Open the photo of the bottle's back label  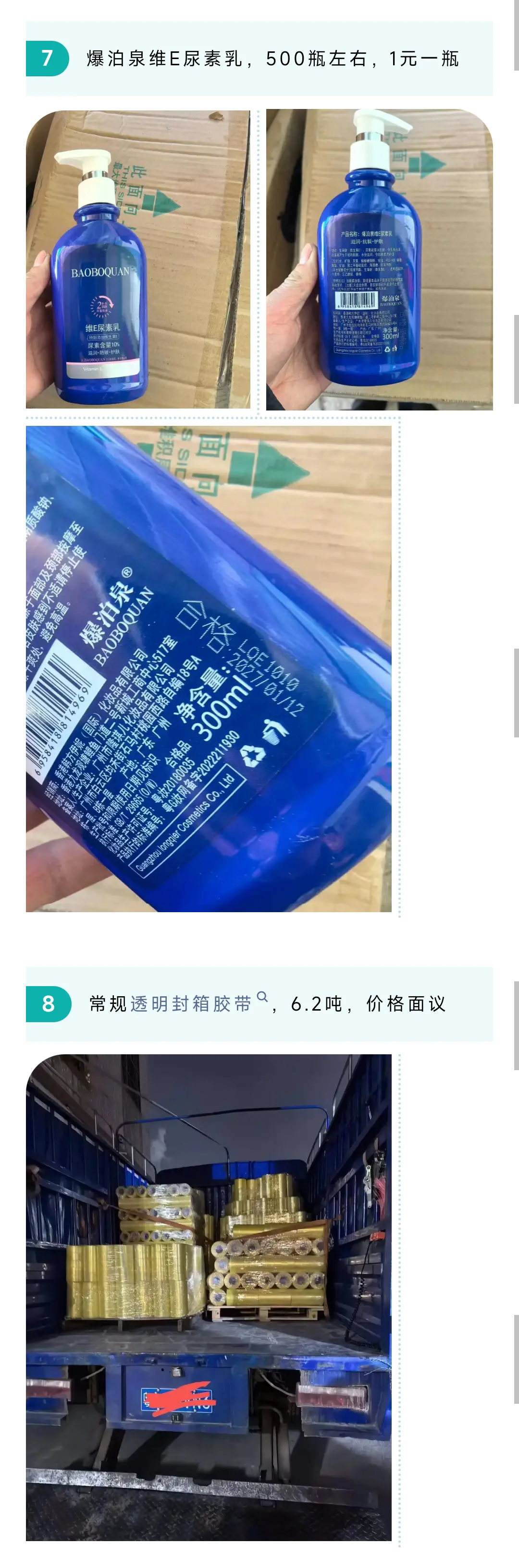(x=379, y=259)
